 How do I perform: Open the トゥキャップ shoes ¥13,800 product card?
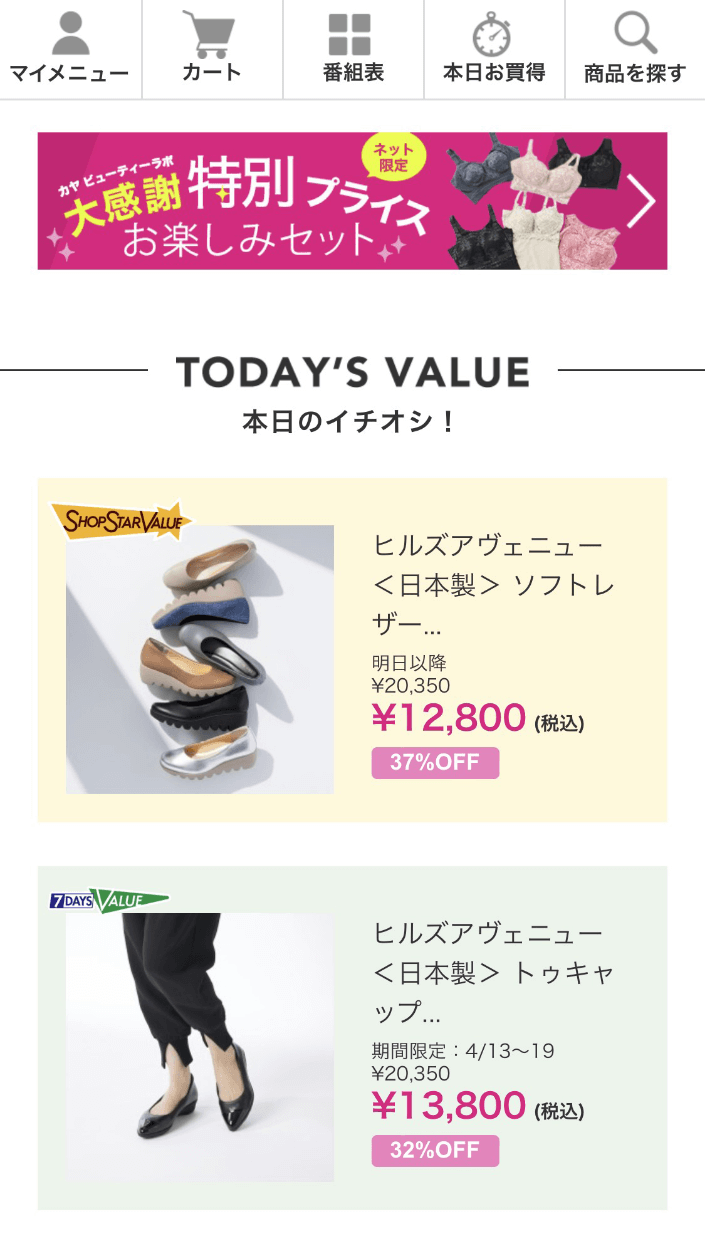pyautogui.click(x=352, y=1038)
